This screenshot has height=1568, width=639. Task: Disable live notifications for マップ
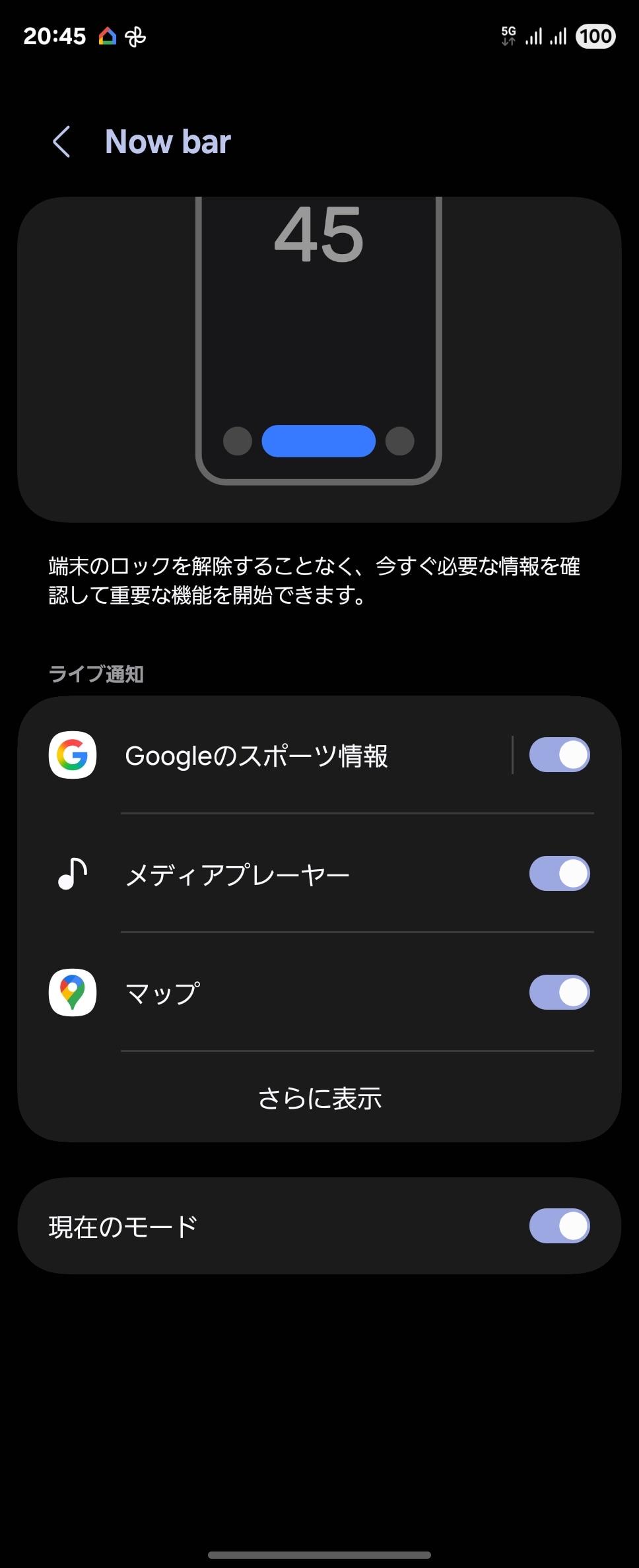click(559, 993)
